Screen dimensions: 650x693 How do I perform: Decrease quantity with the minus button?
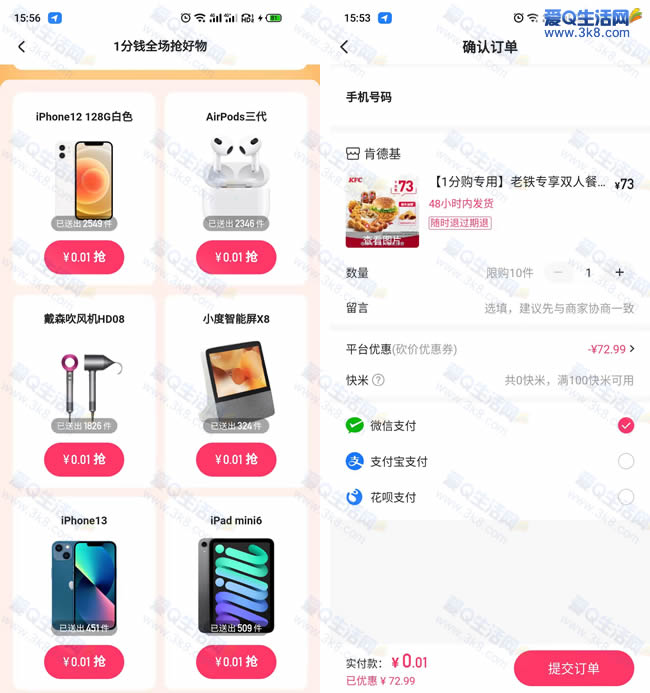click(558, 272)
